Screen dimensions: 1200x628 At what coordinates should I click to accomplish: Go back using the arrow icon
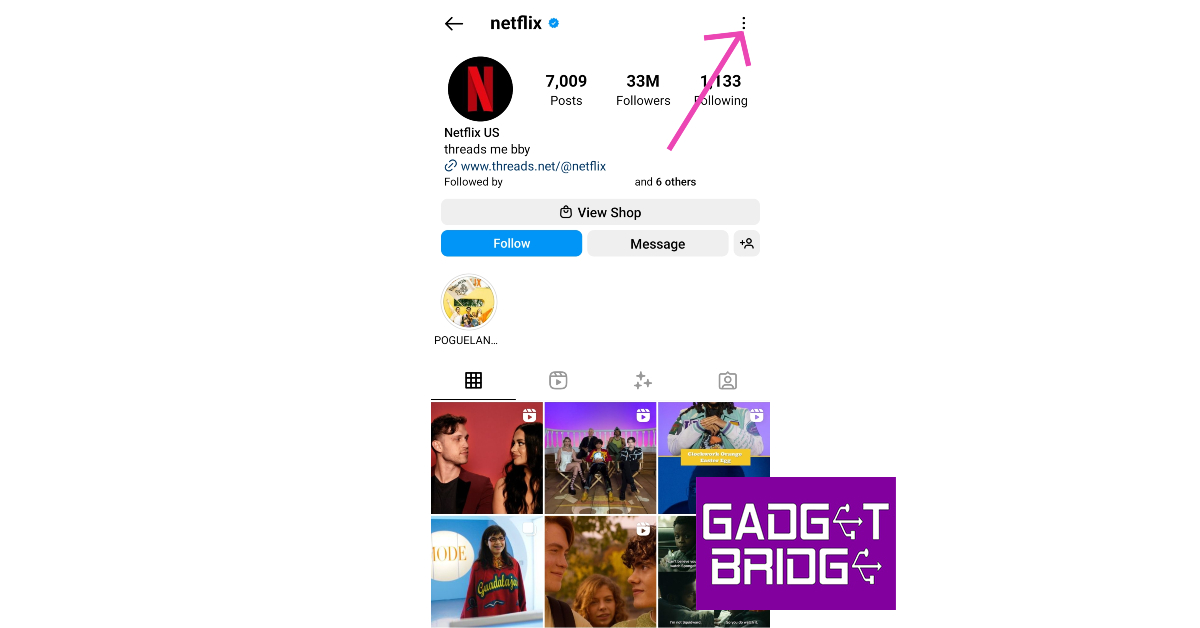[454, 24]
